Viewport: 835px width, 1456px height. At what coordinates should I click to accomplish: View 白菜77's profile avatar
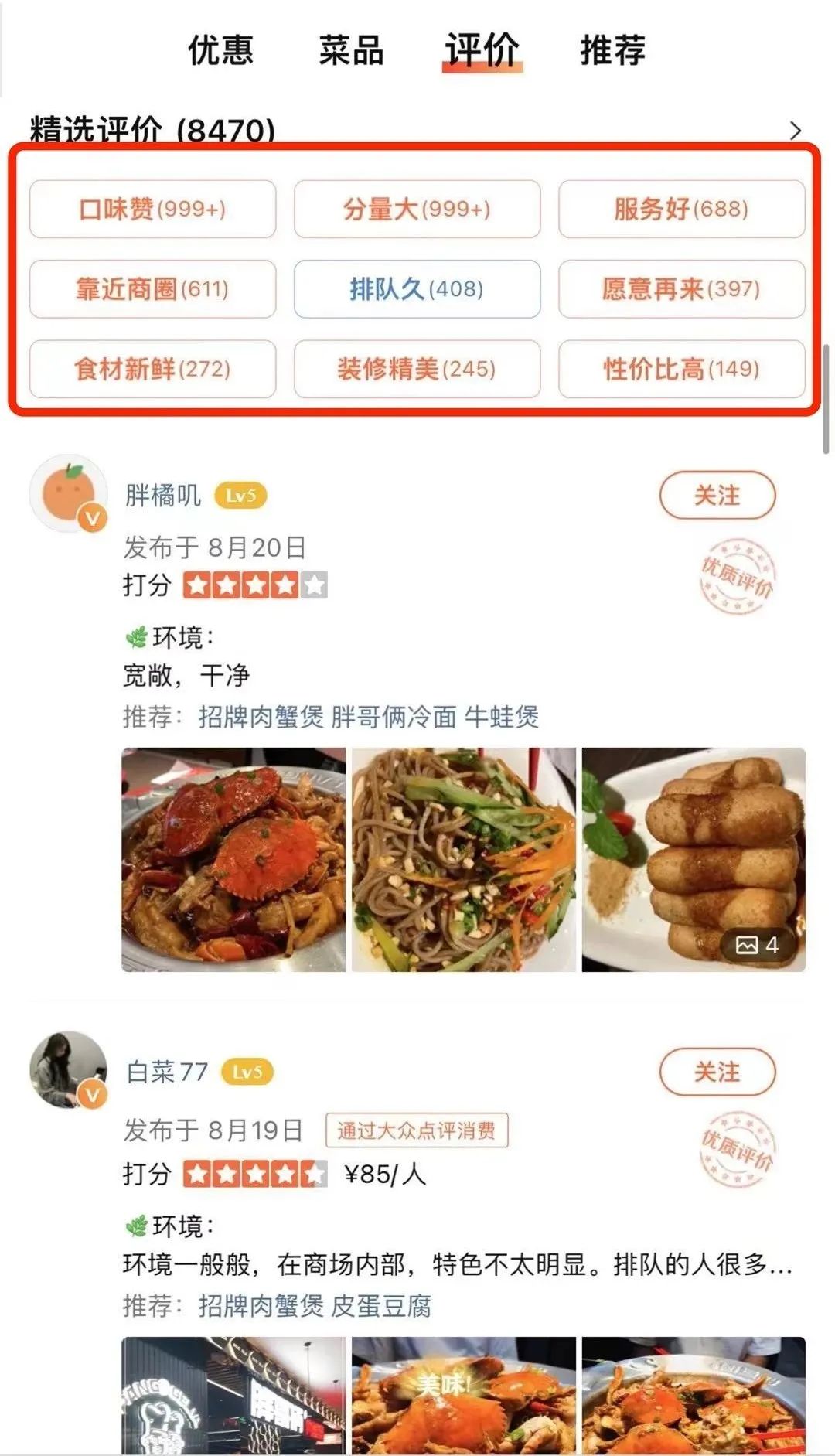(68, 1069)
